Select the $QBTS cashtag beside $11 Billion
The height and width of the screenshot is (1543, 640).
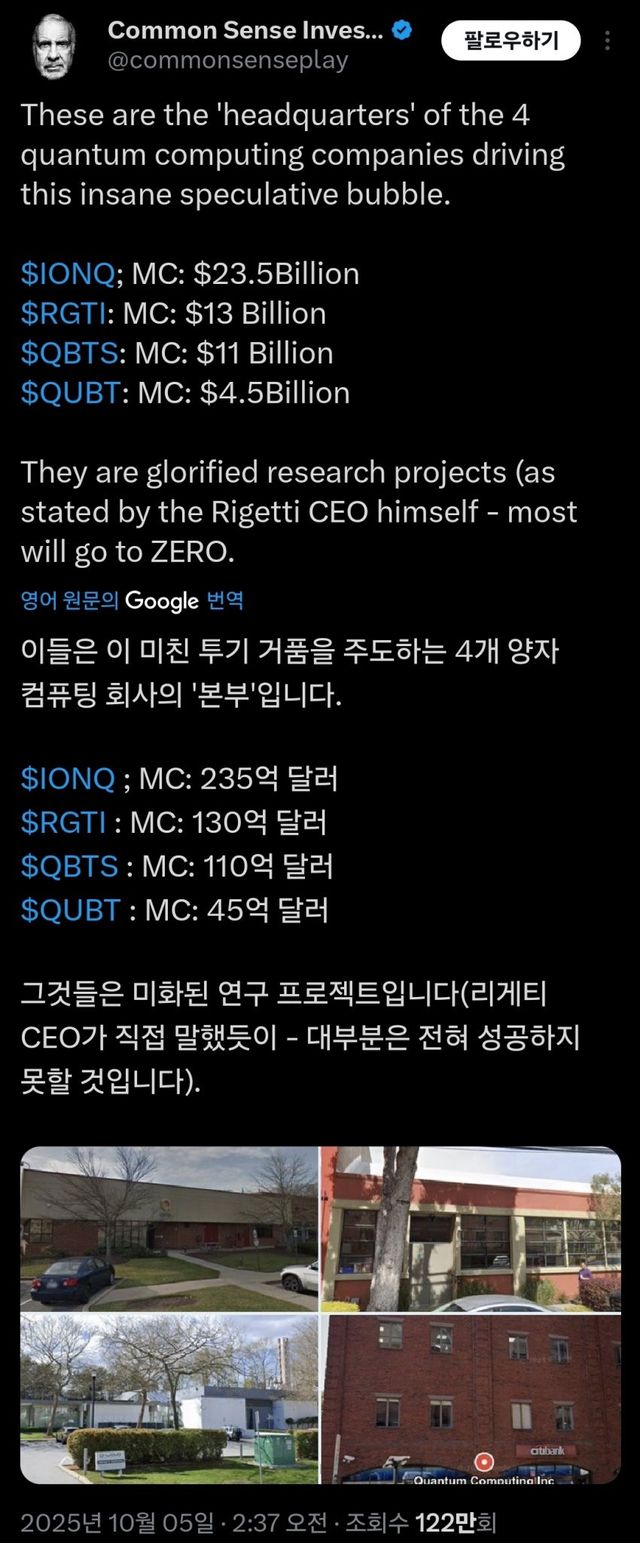point(69,353)
